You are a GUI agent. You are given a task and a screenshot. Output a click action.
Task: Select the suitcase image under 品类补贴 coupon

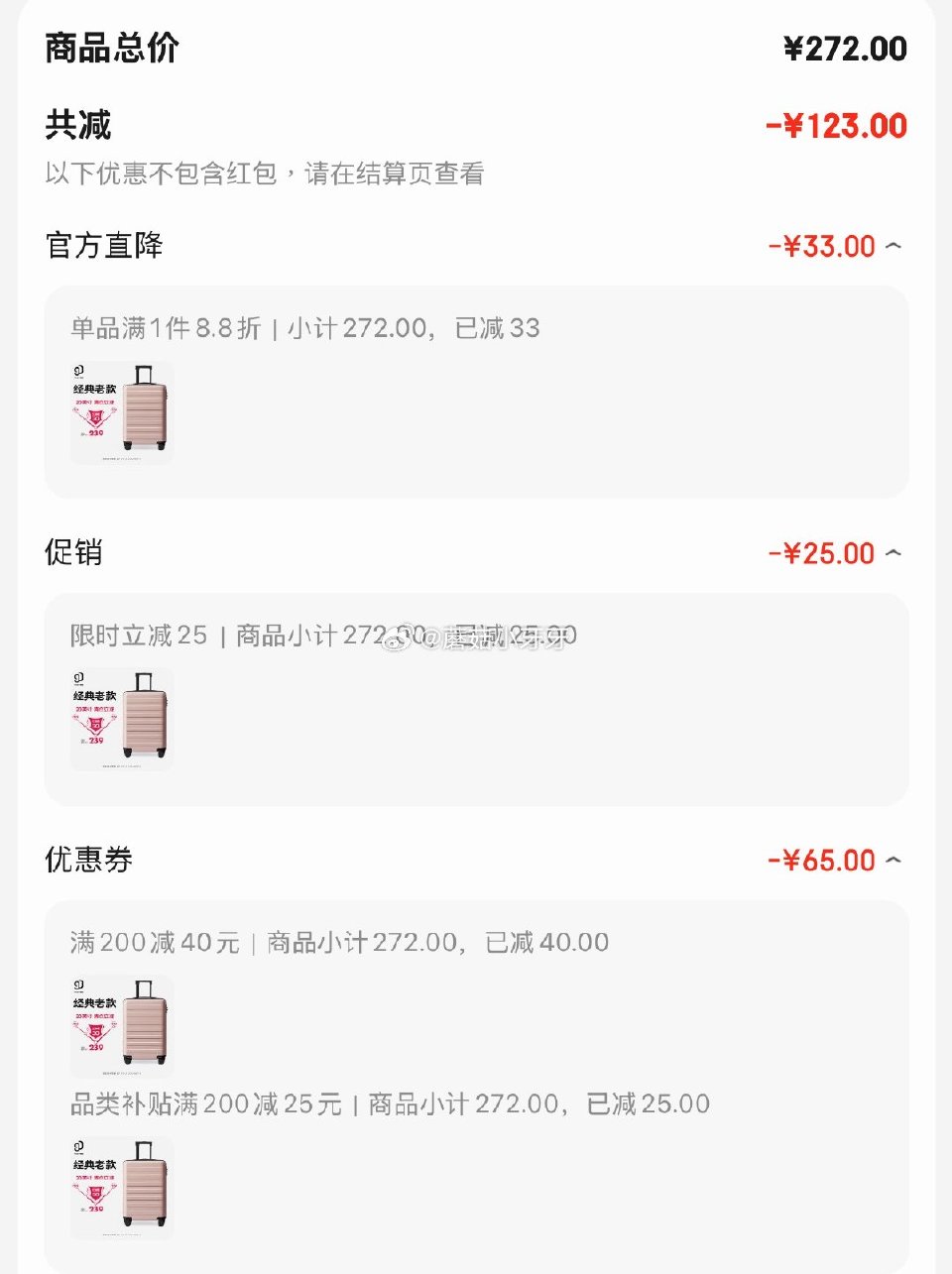[119, 1187]
